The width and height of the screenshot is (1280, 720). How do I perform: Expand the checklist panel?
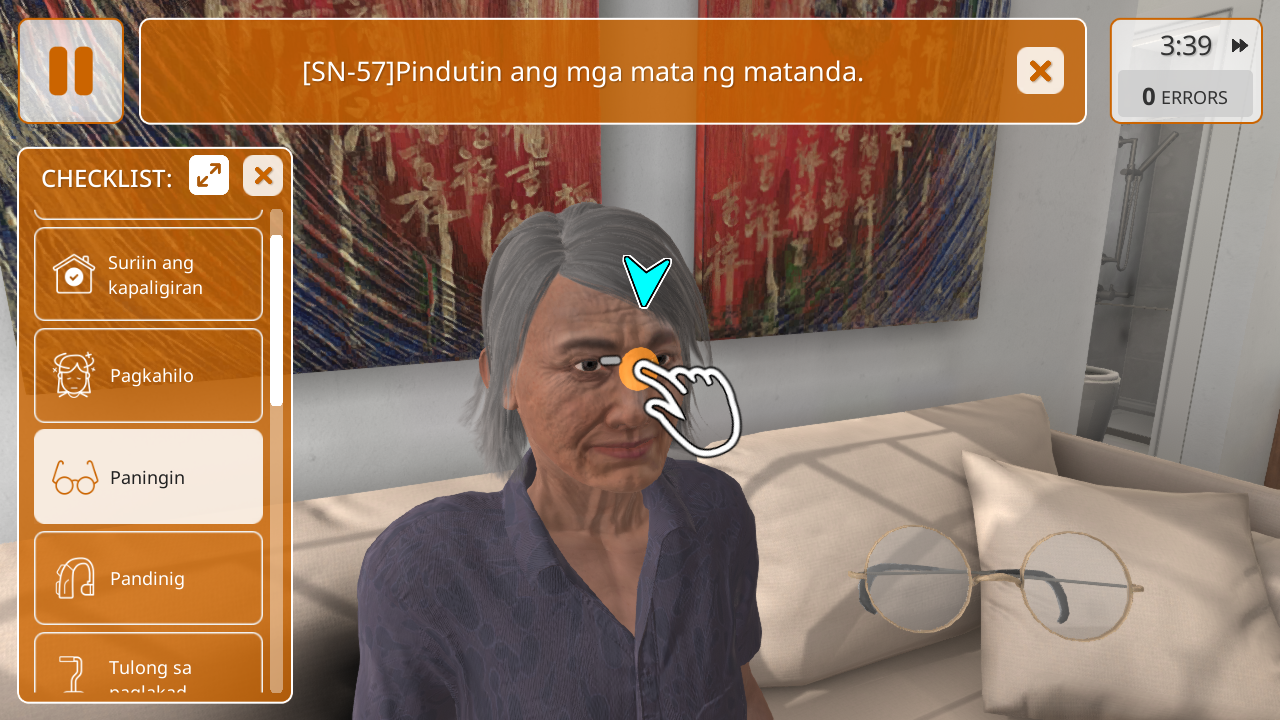(209, 176)
